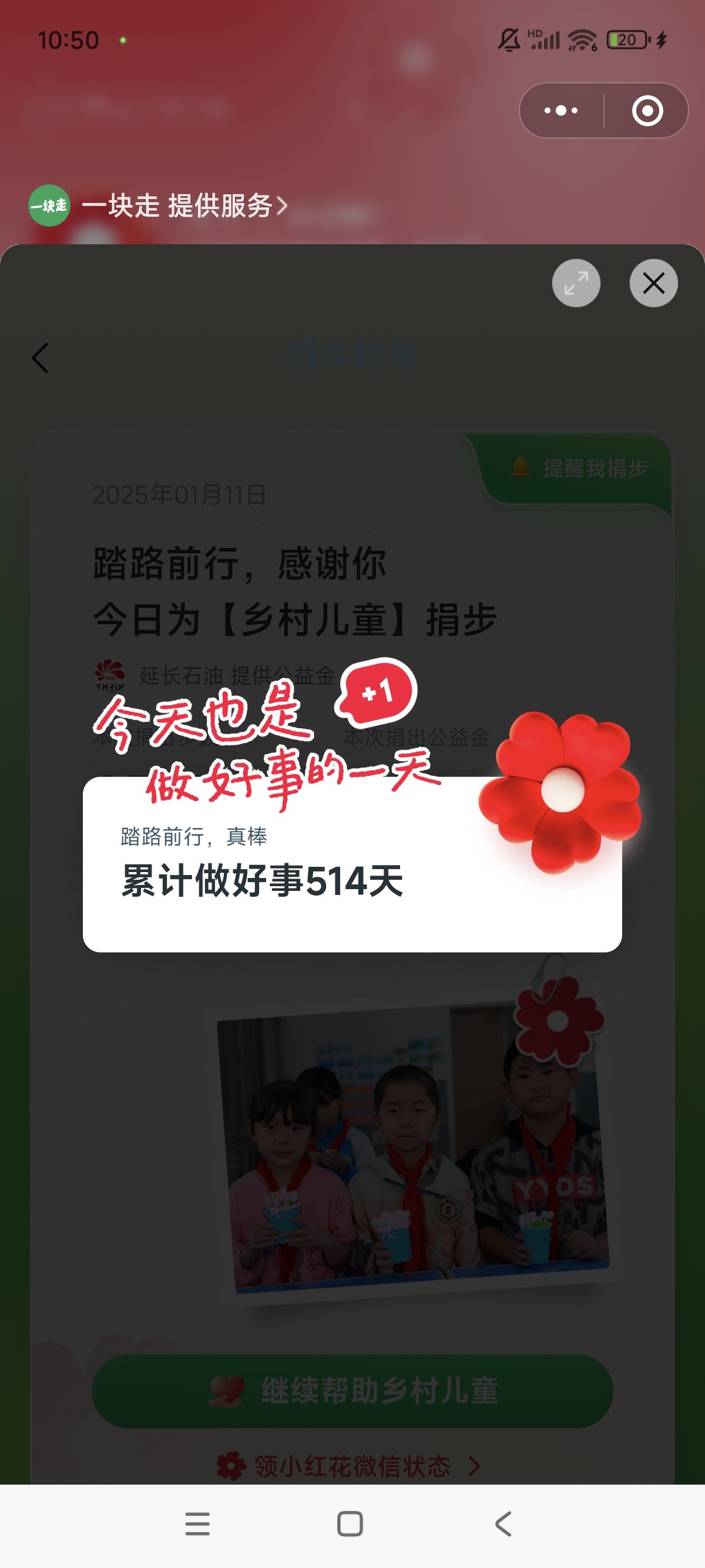Go back using the app's arrow
705x1568 pixels.
pos(41,358)
